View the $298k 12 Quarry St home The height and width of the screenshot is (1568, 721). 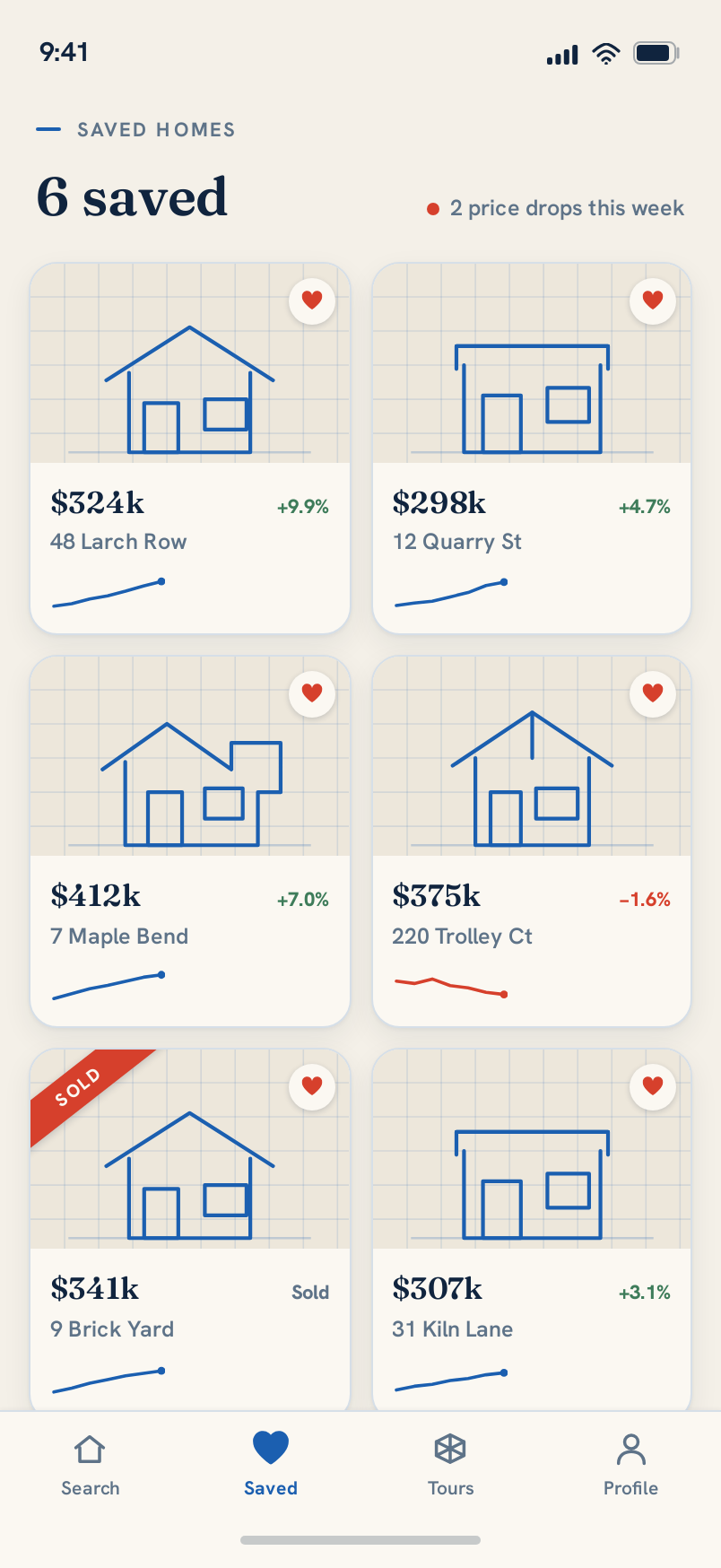pyautogui.click(x=532, y=449)
